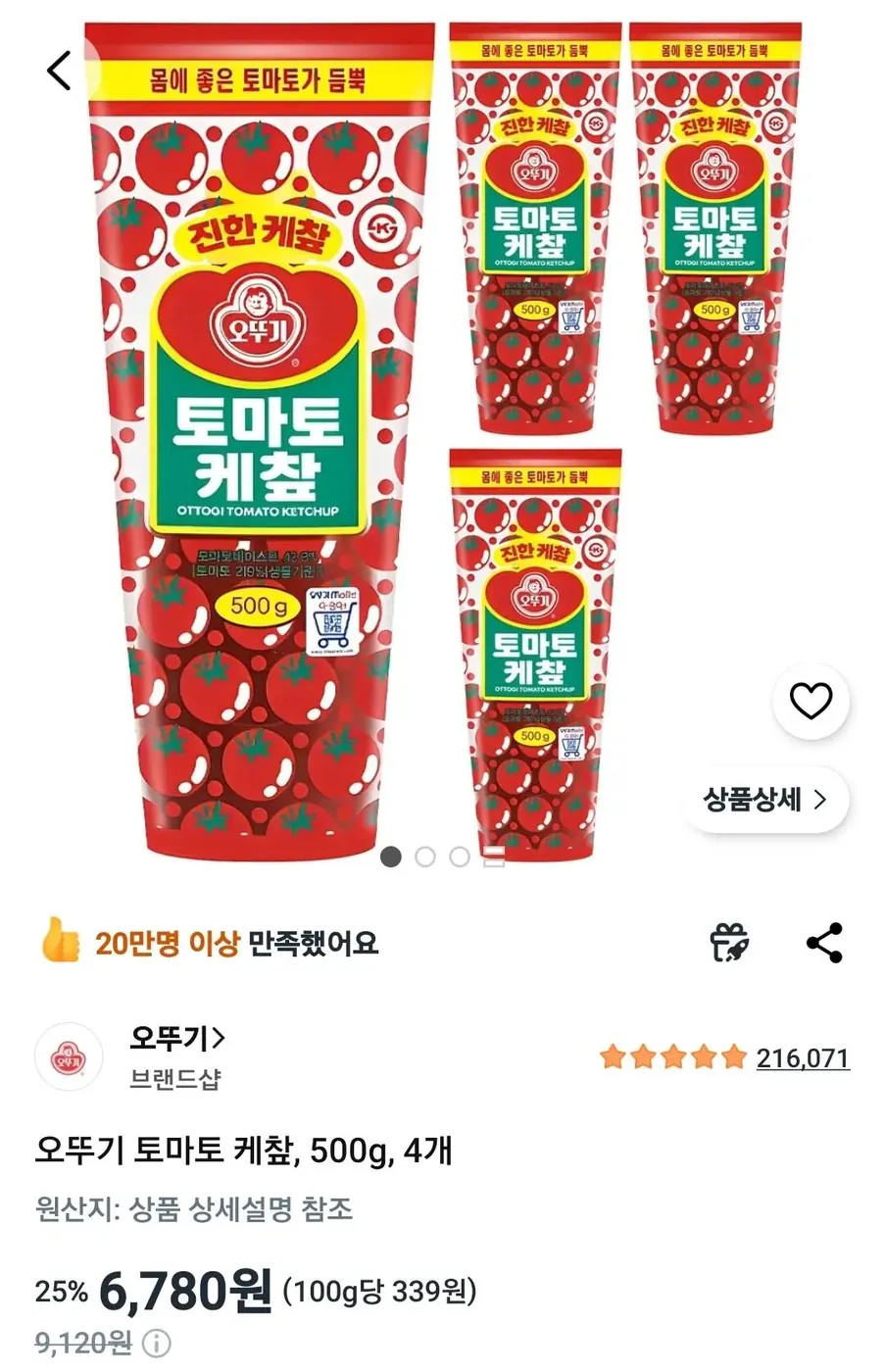Select the second carousel indicator dot

tap(424, 857)
